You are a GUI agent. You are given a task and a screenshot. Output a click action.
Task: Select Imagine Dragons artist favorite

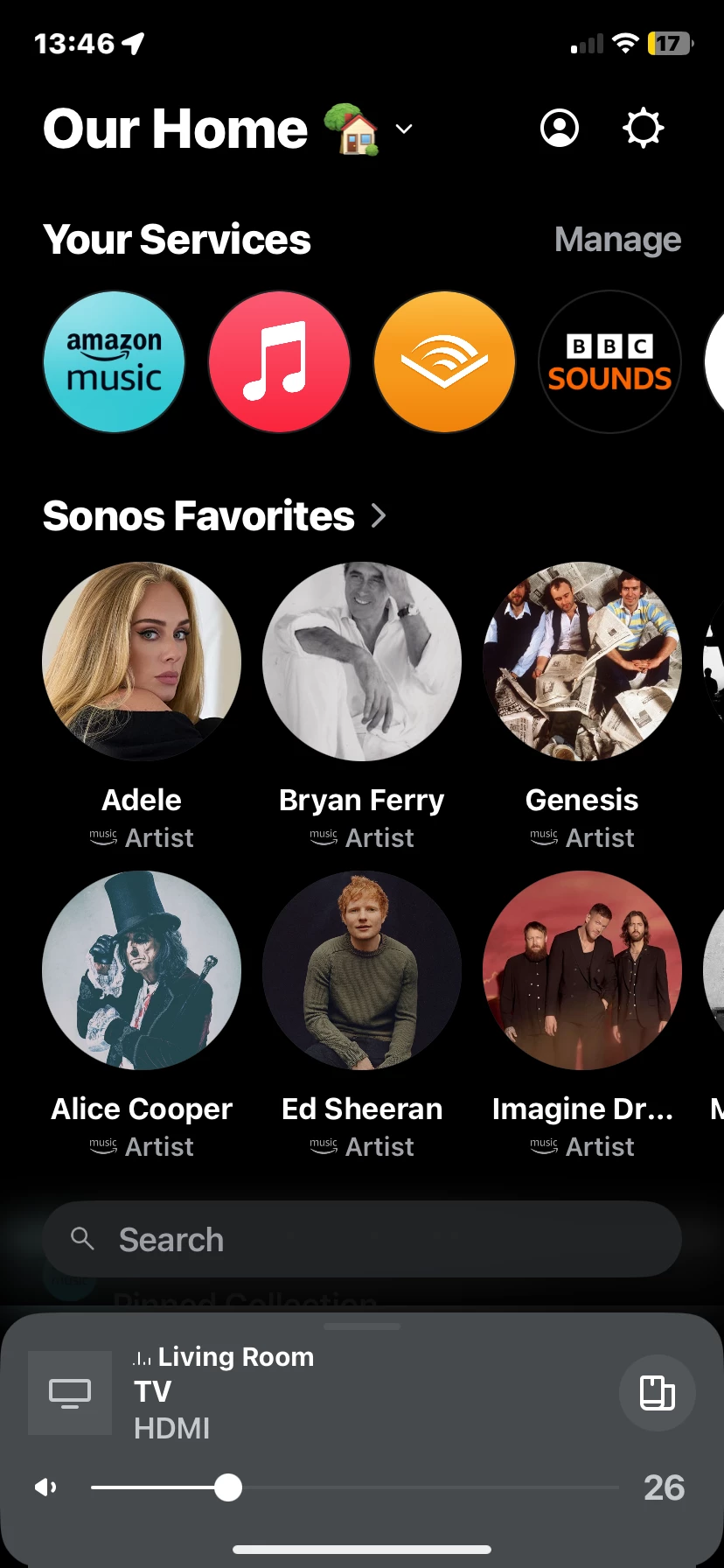click(x=582, y=970)
